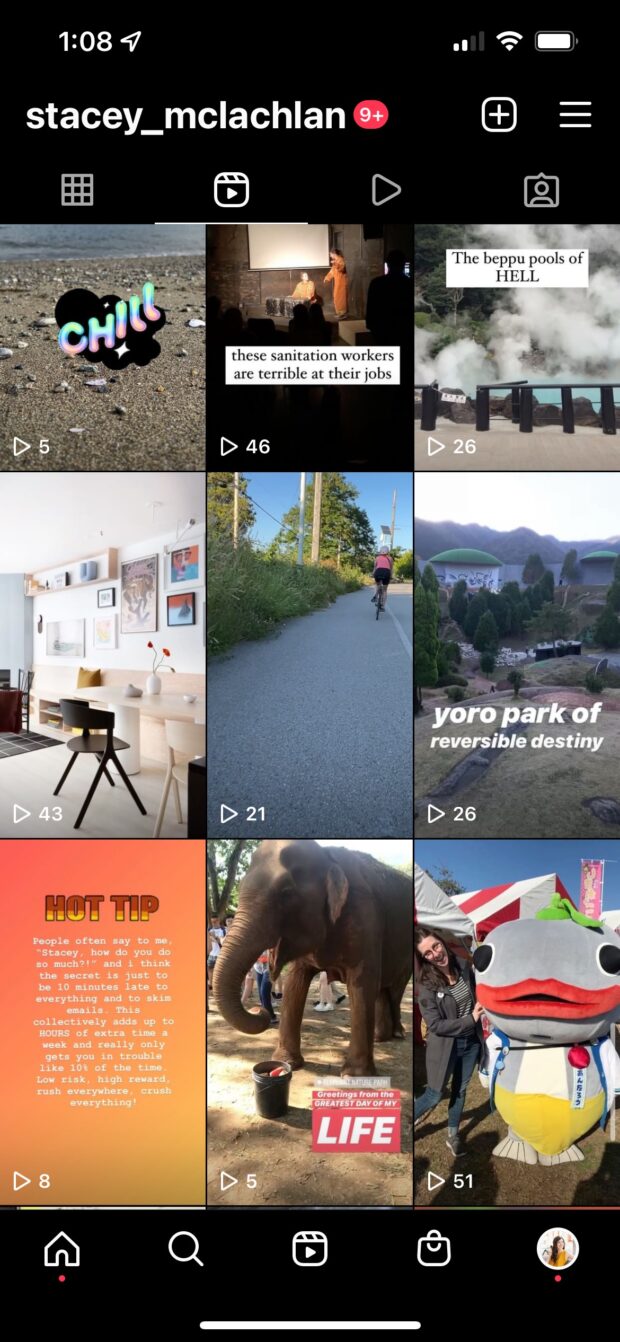This screenshot has height=1342, width=620.
Task: Open the Shop bag tab
Action: click(x=433, y=1248)
